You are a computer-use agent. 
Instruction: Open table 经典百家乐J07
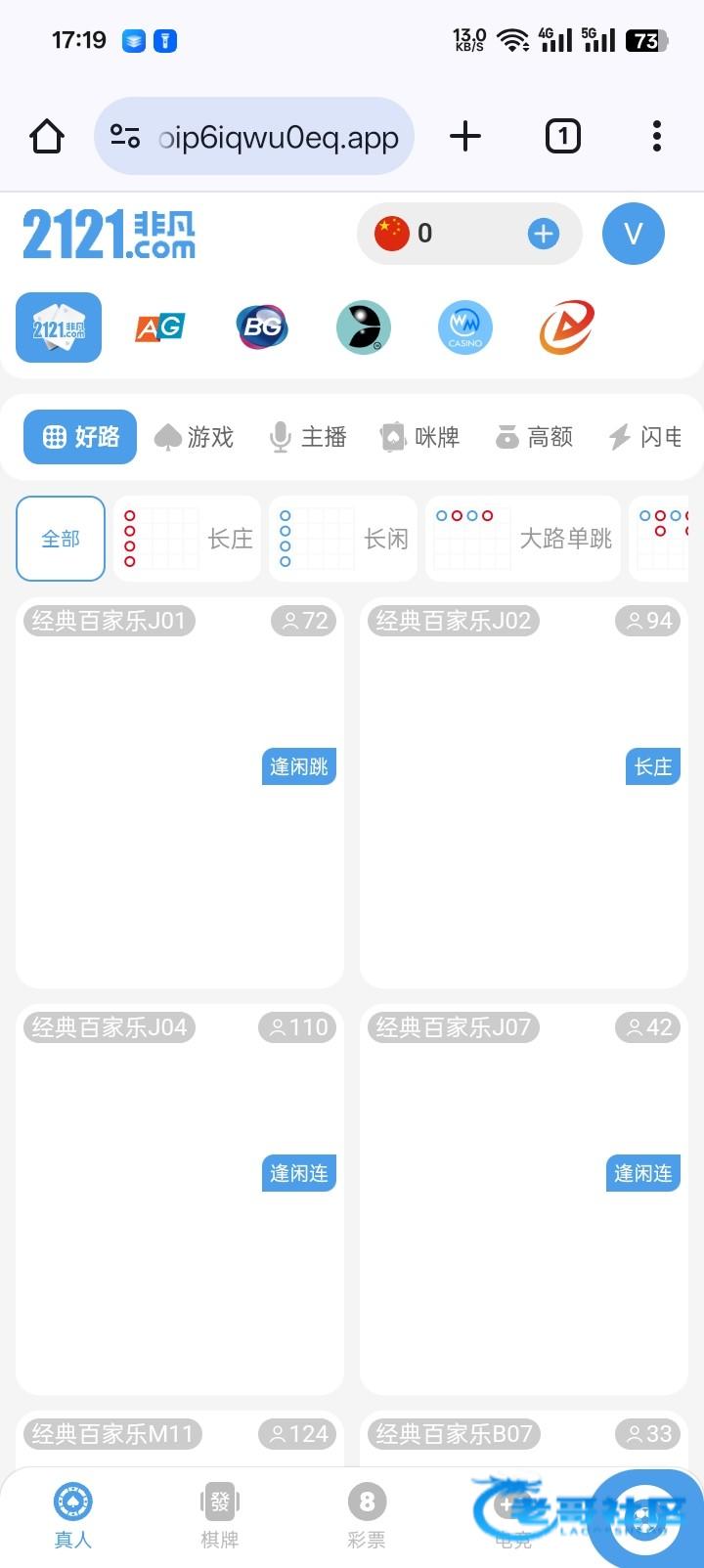point(524,1199)
